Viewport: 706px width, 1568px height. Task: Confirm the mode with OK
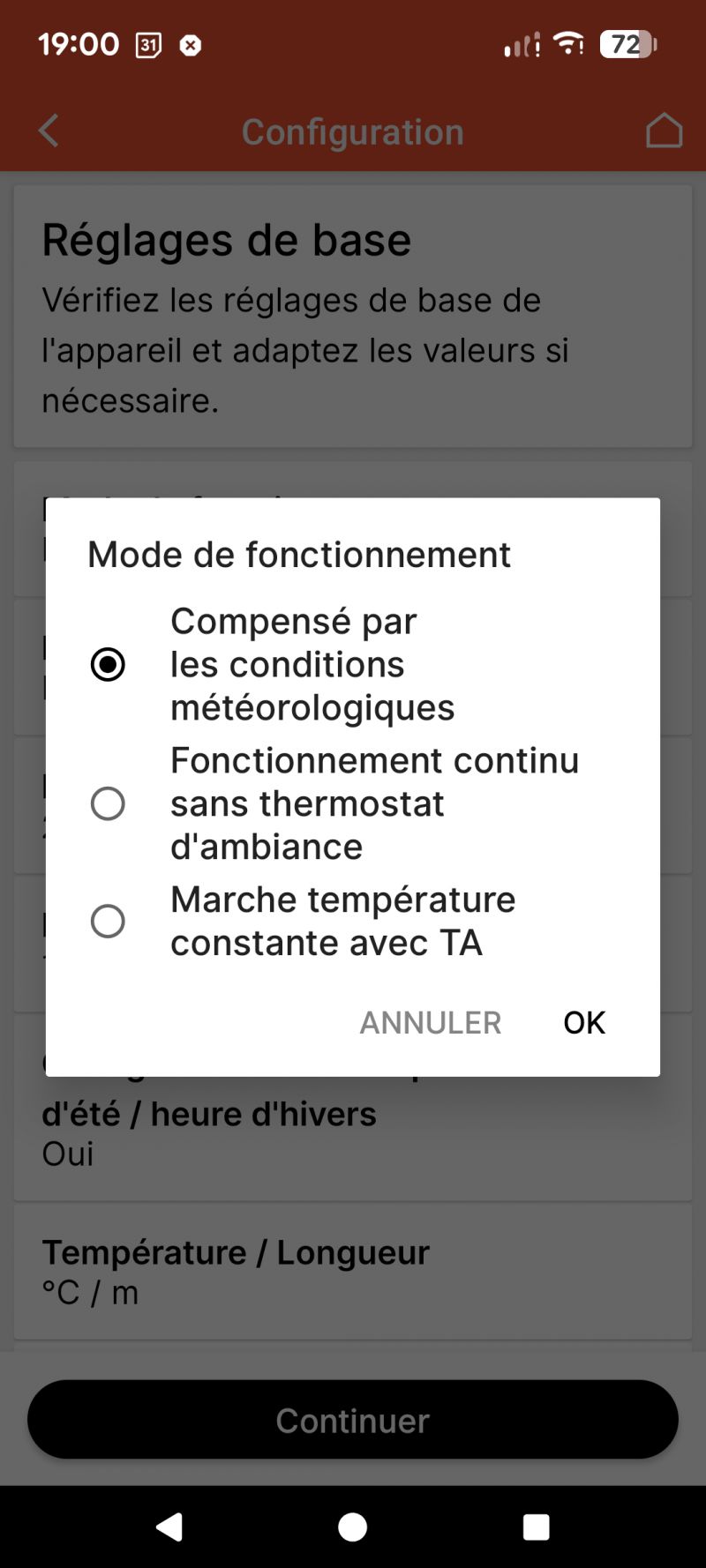point(584,1022)
